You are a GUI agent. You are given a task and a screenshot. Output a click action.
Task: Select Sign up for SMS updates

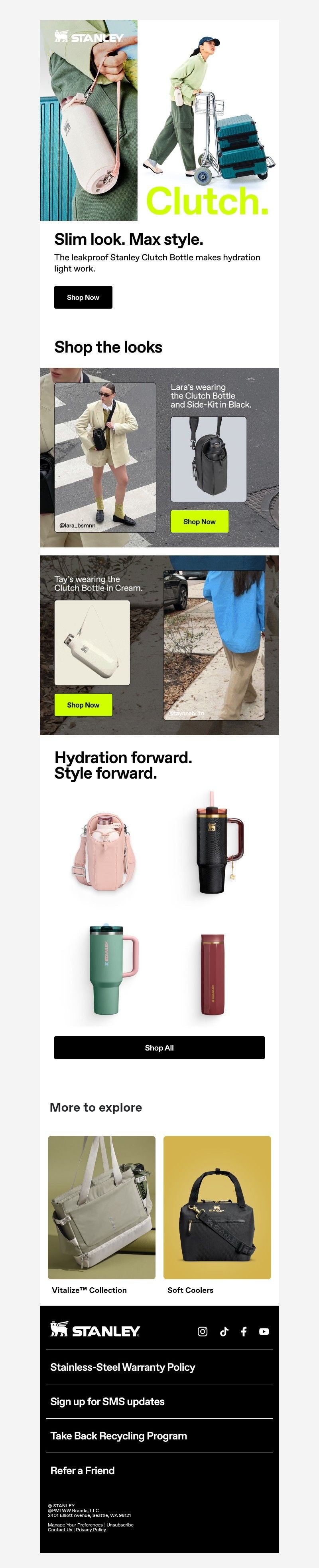tap(107, 1401)
